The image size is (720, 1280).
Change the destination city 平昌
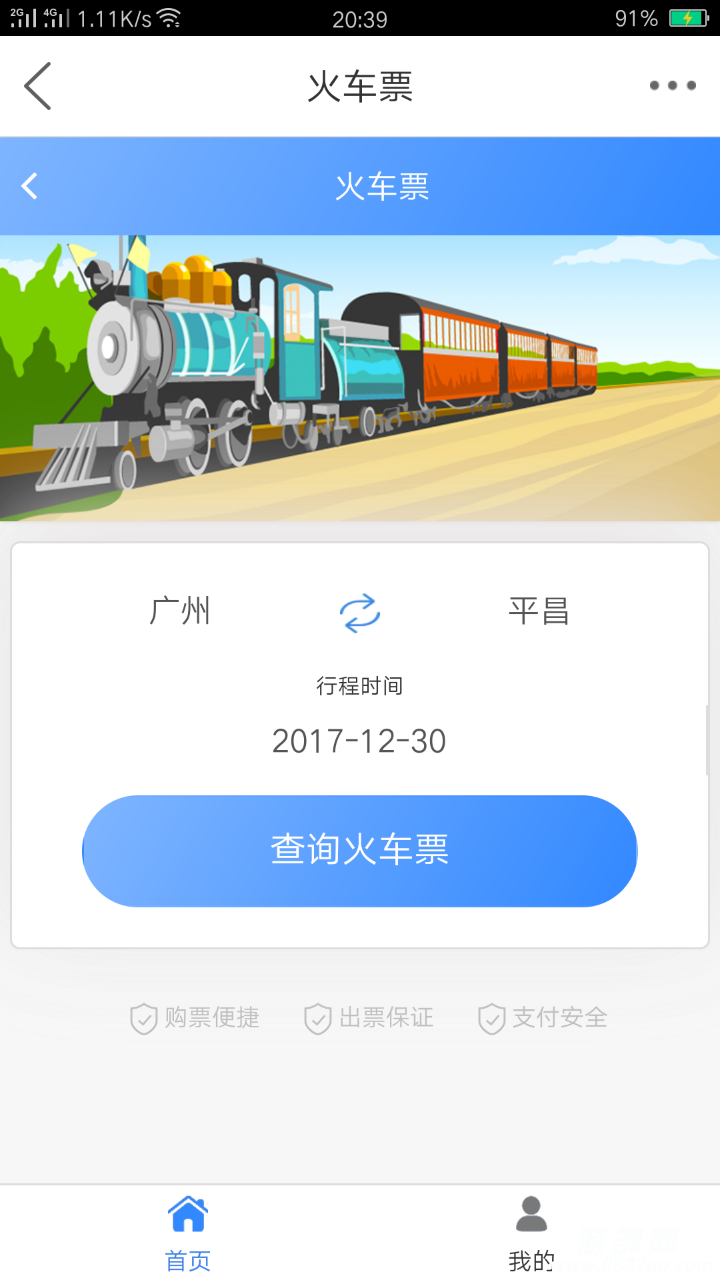pos(538,611)
